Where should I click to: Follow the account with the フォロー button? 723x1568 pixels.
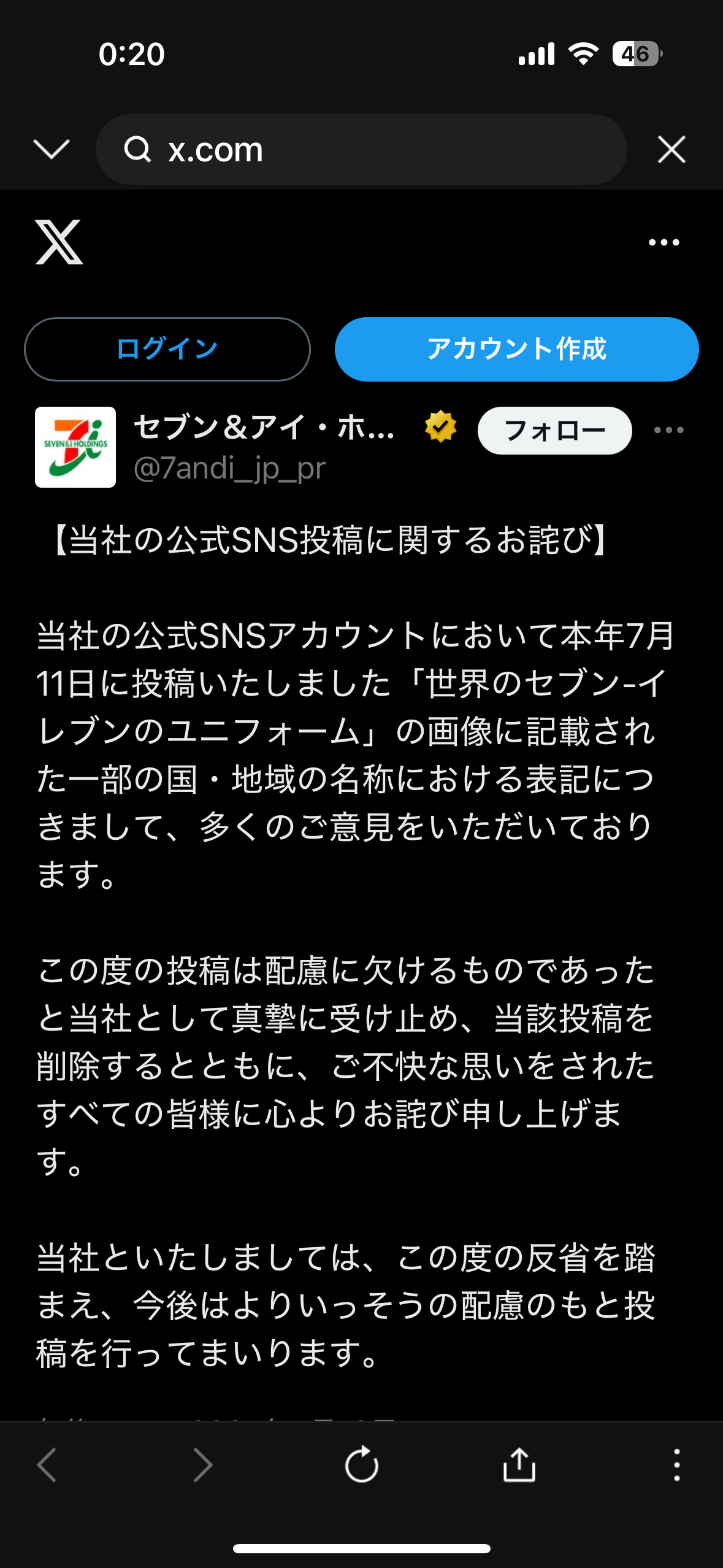click(554, 431)
